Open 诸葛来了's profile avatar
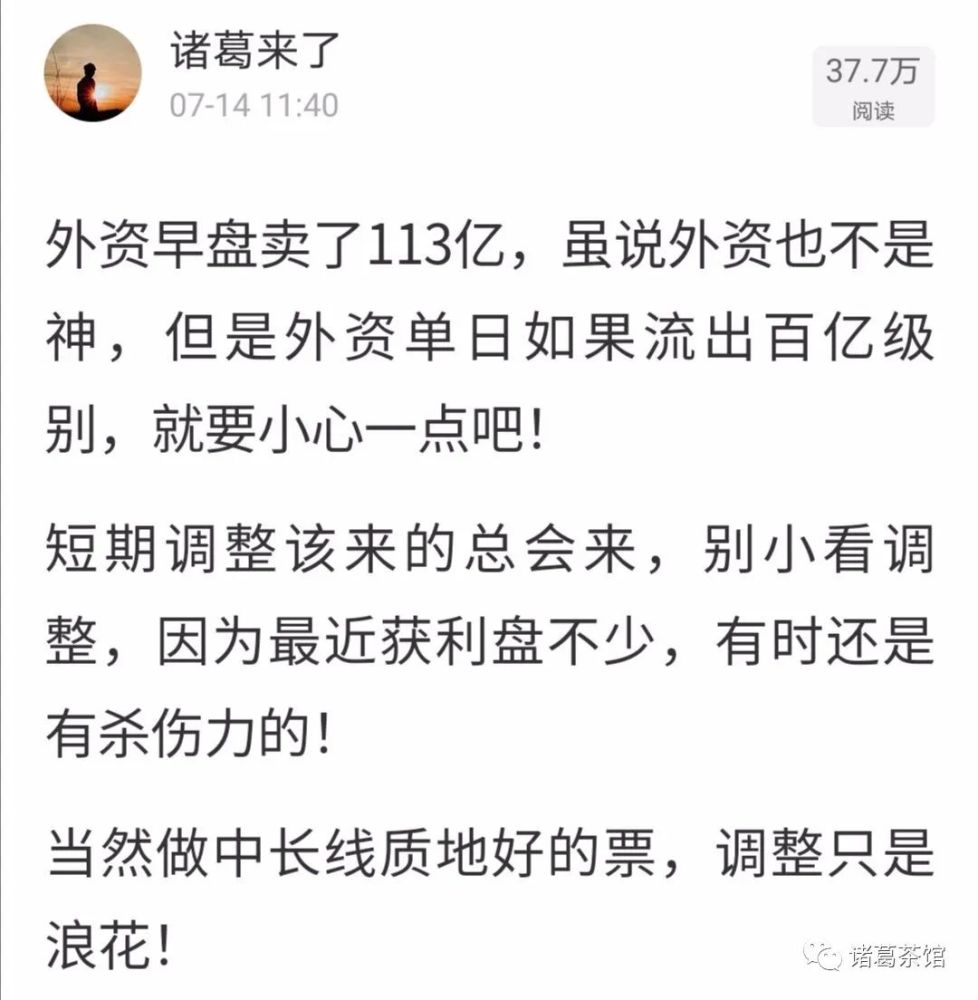 click(92, 73)
